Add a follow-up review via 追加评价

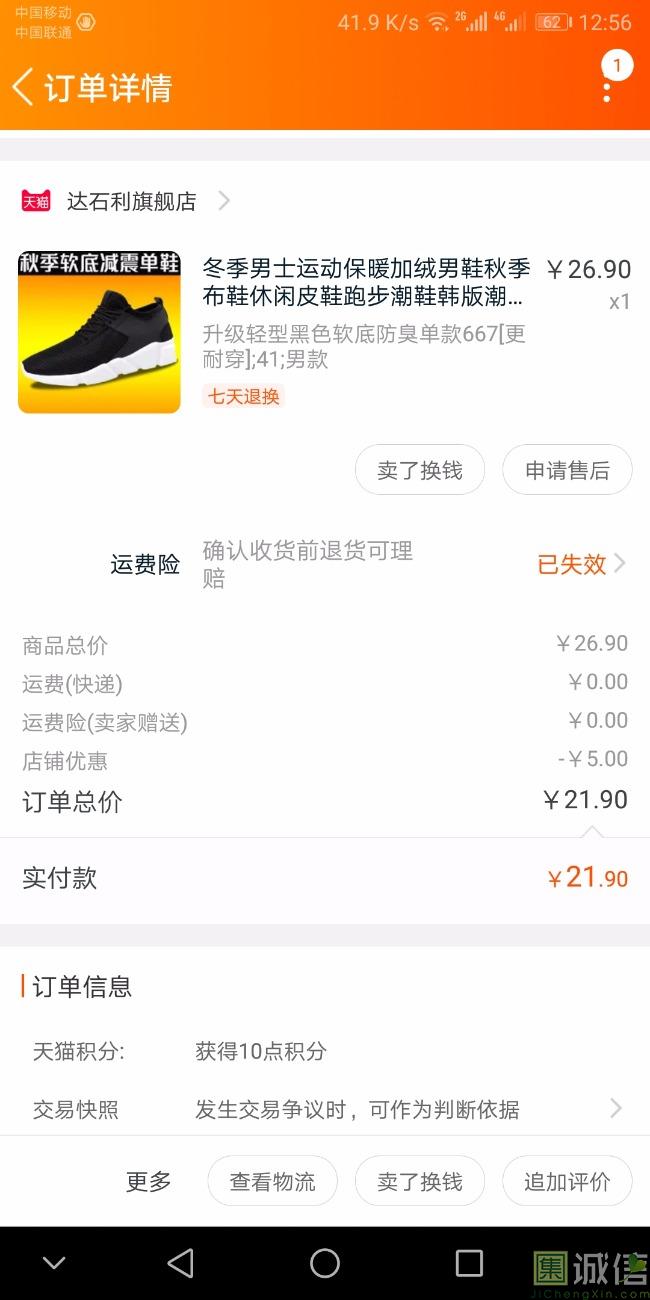point(567,1181)
